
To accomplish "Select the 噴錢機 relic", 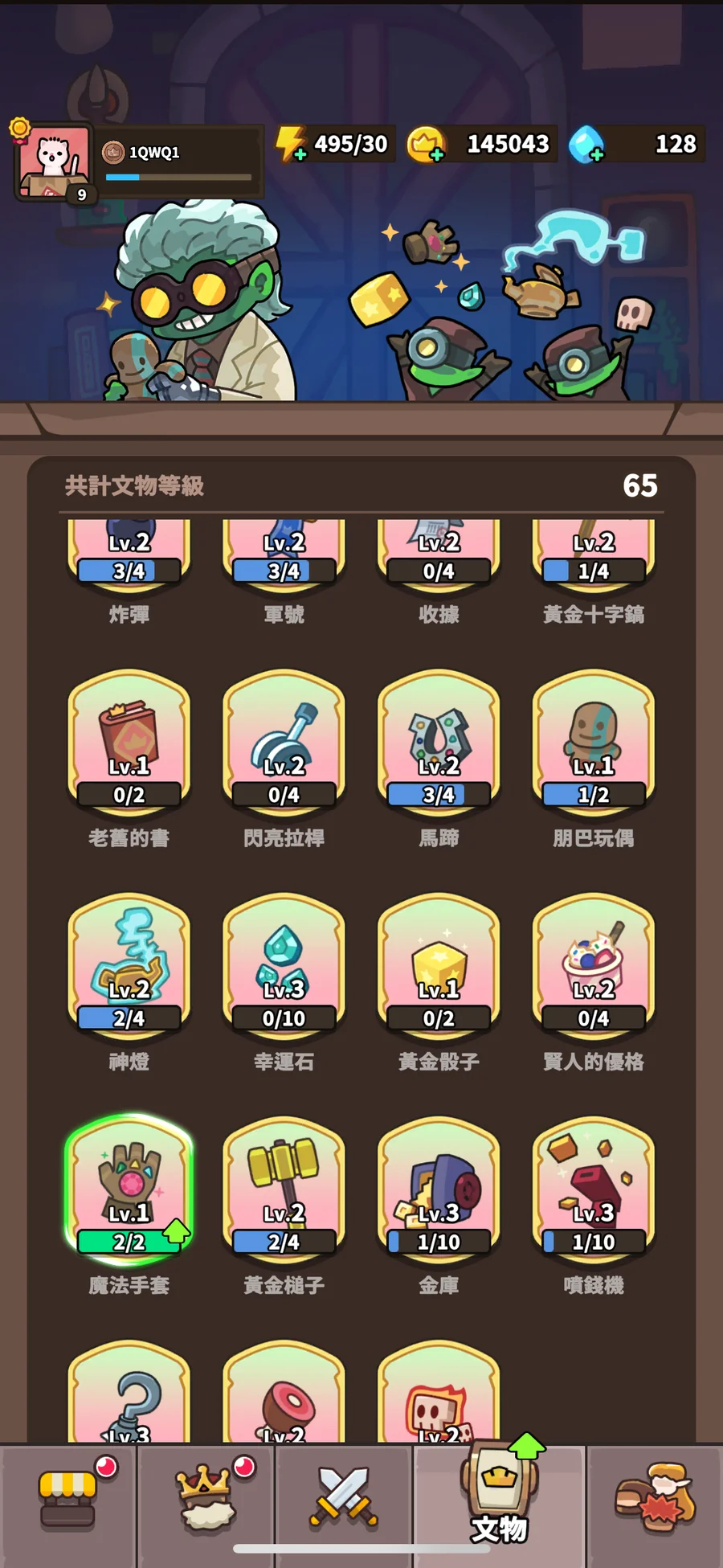I will click(x=594, y=1190).
